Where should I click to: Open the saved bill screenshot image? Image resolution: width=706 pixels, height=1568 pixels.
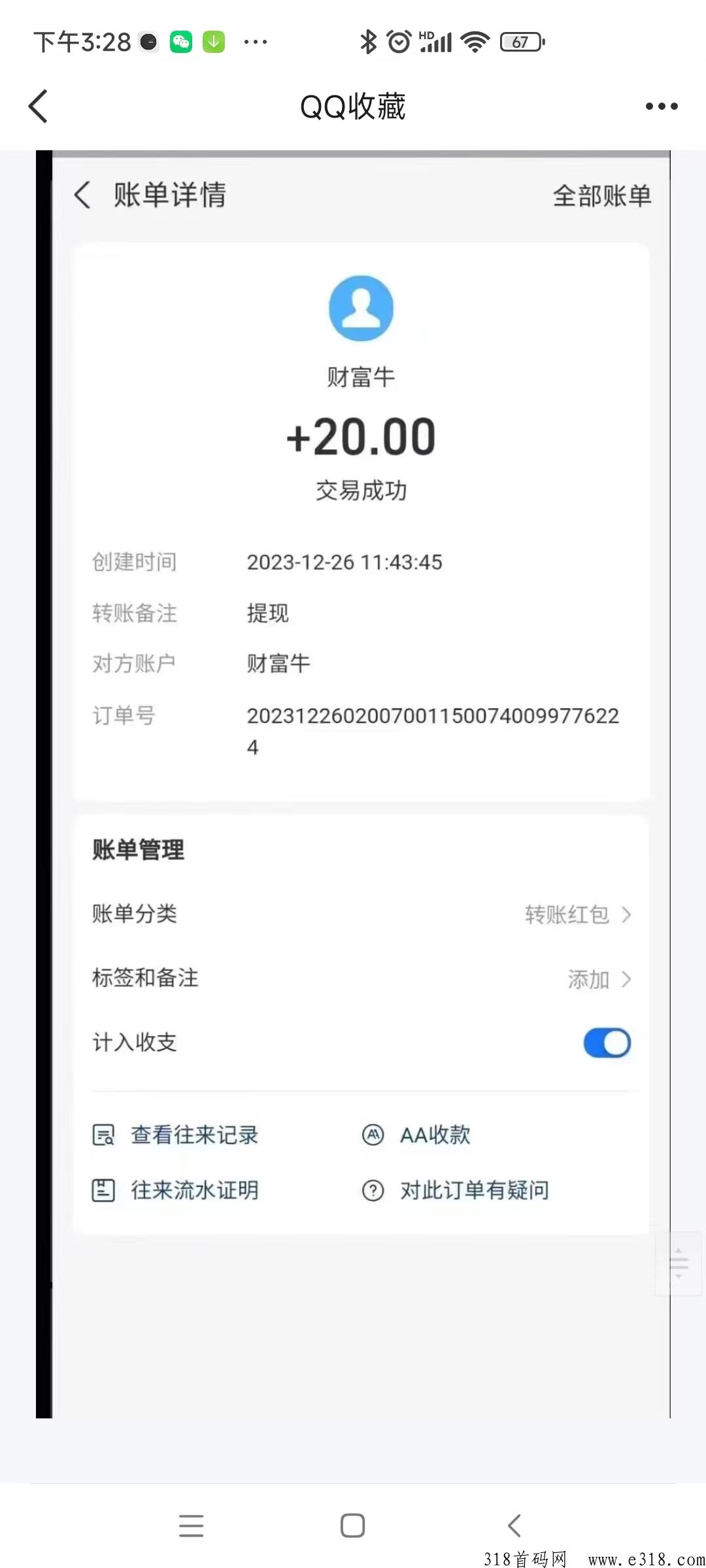click(x=353, y=784)
